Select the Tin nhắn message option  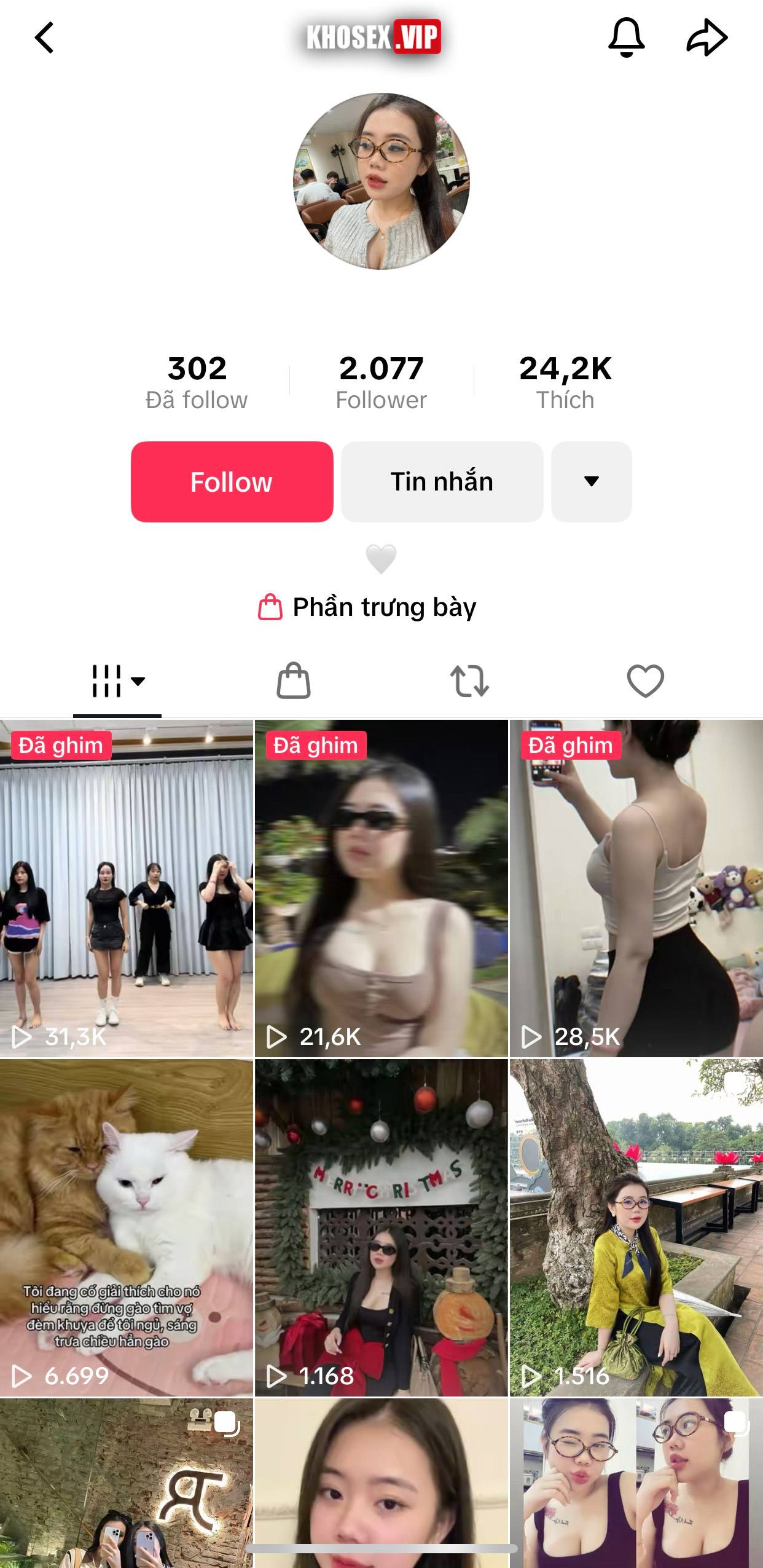click(442, 481)
